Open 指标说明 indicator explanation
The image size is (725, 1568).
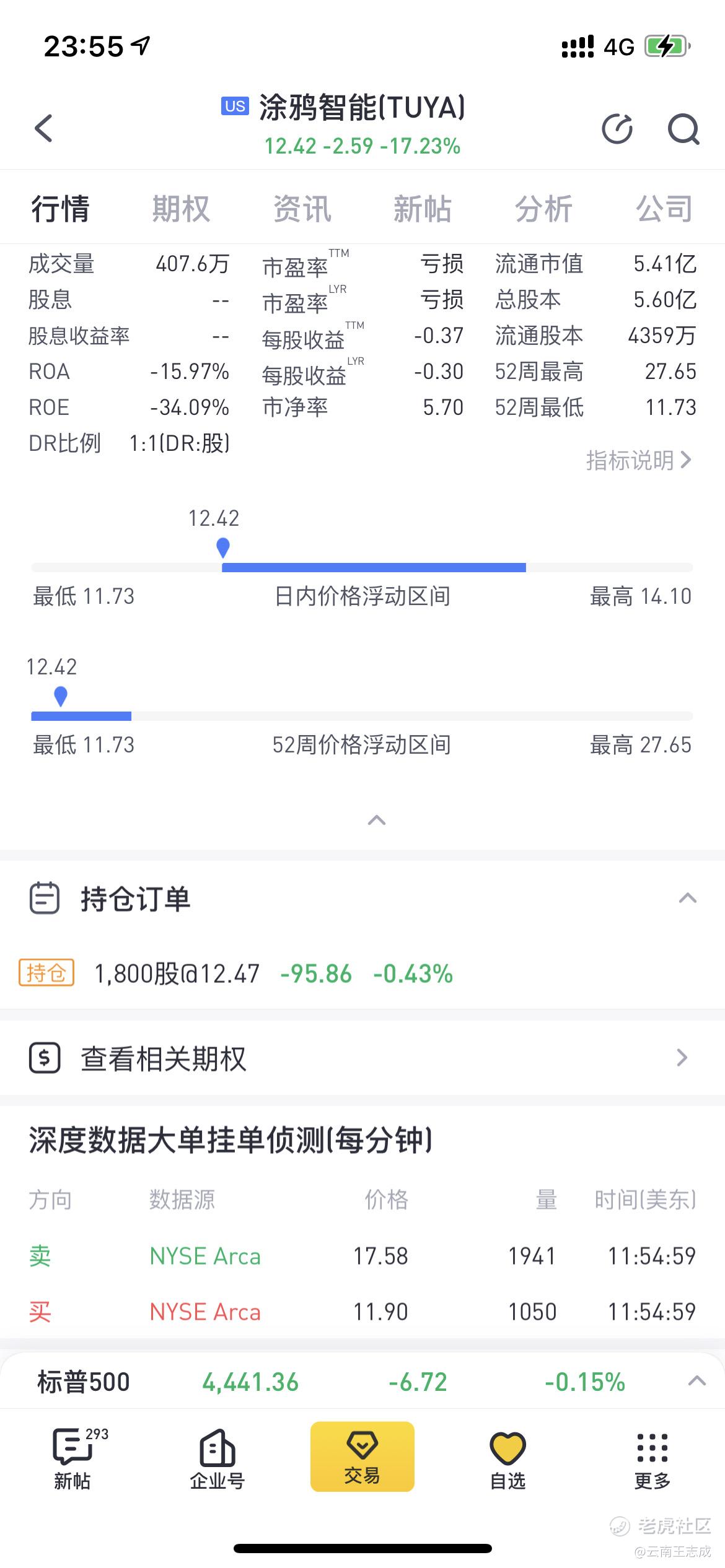coord(639,460)
